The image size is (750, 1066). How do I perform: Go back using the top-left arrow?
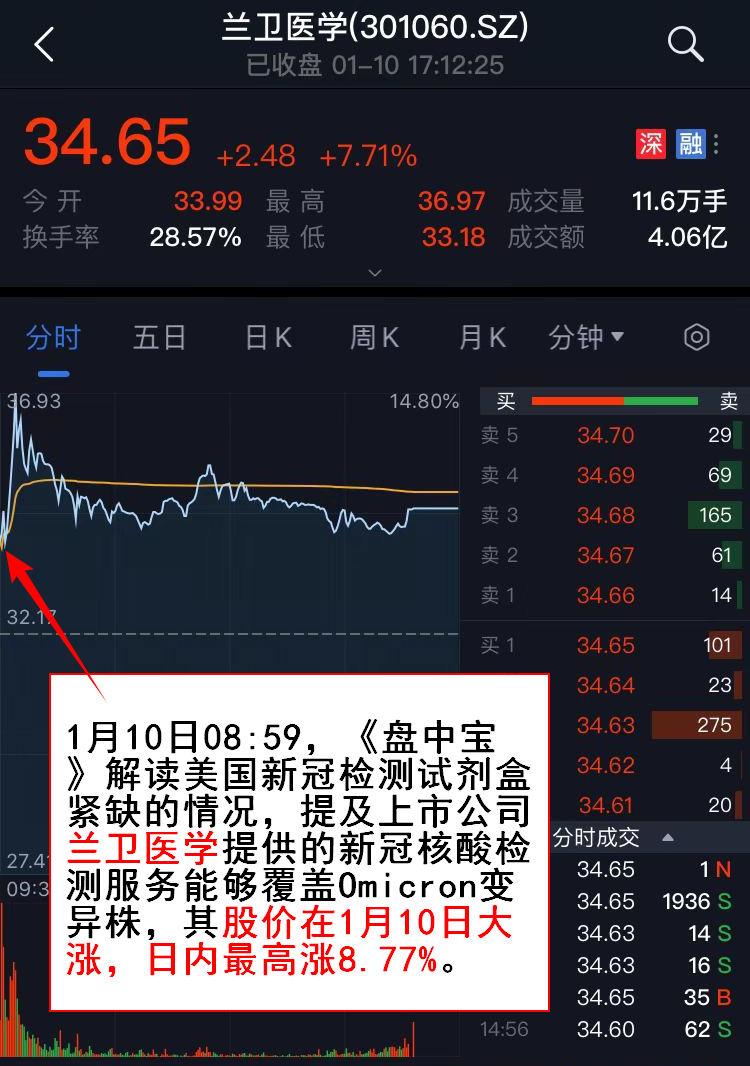tap(43, 45)
